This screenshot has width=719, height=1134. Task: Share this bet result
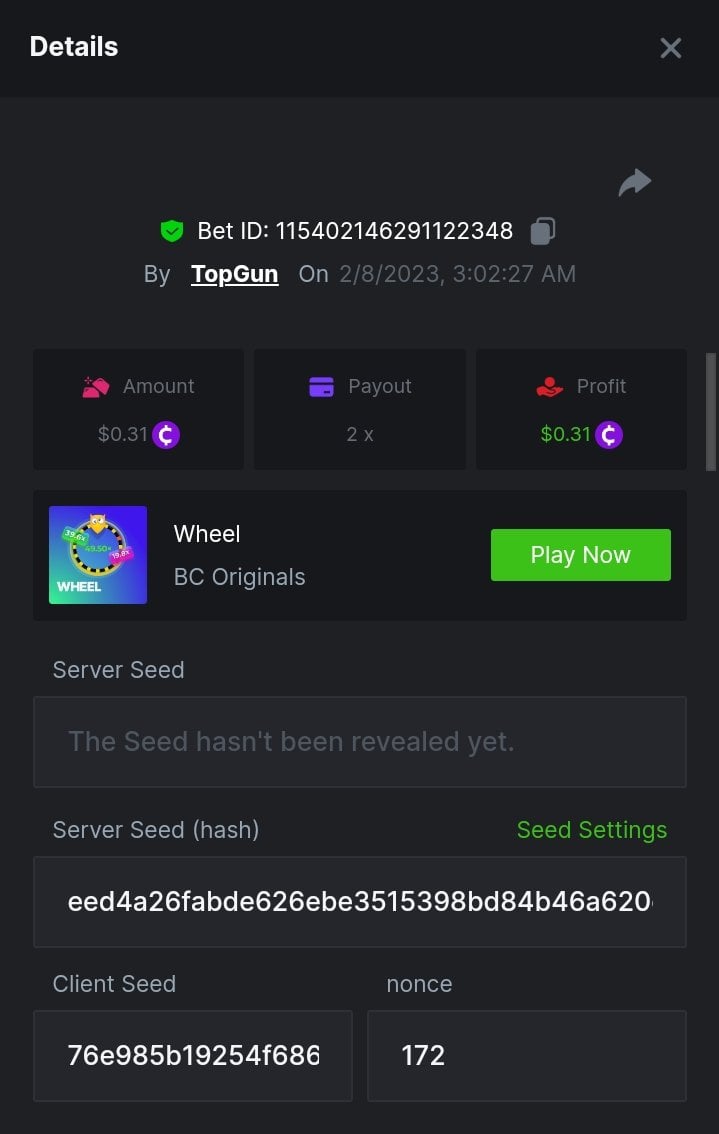(x=634, y=183)
